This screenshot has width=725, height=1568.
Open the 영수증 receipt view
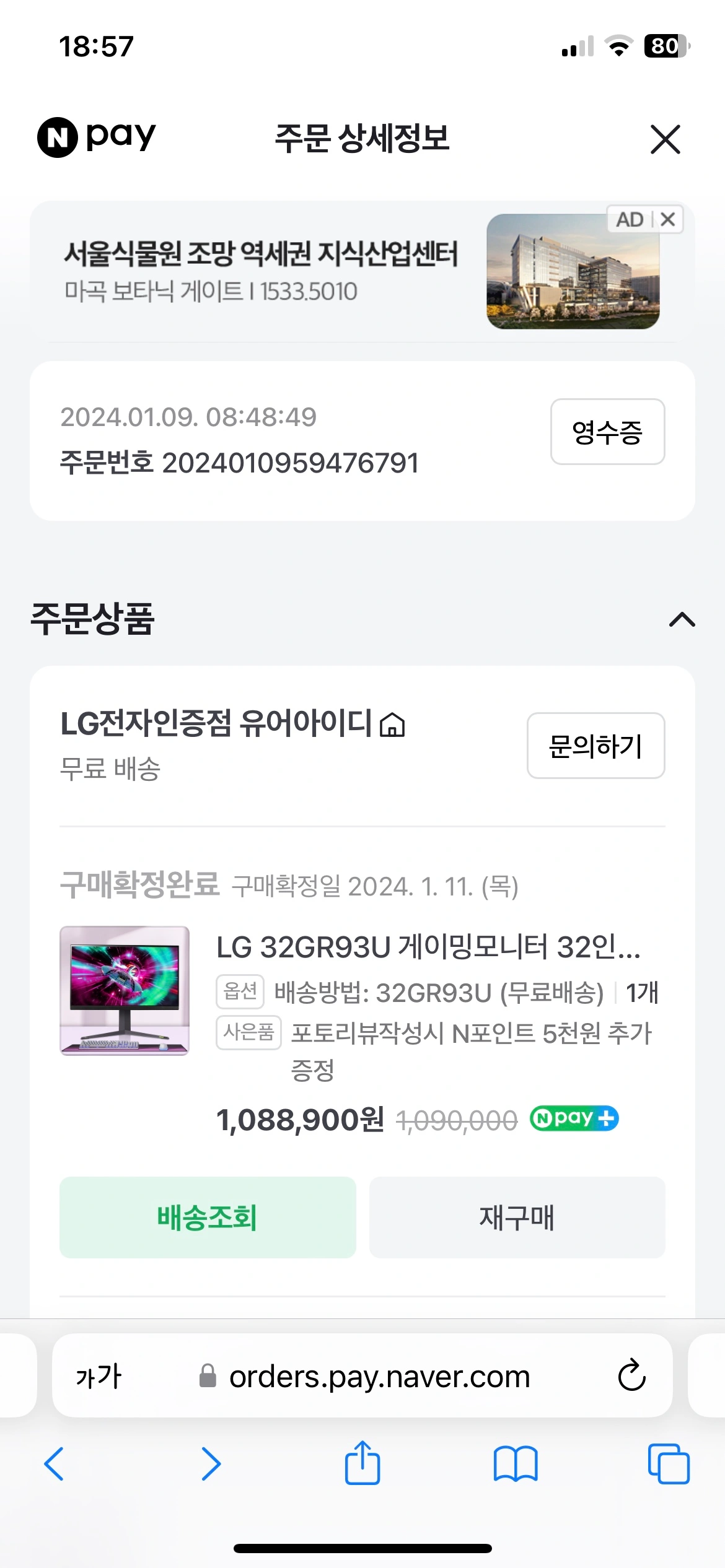pos(607,432)
